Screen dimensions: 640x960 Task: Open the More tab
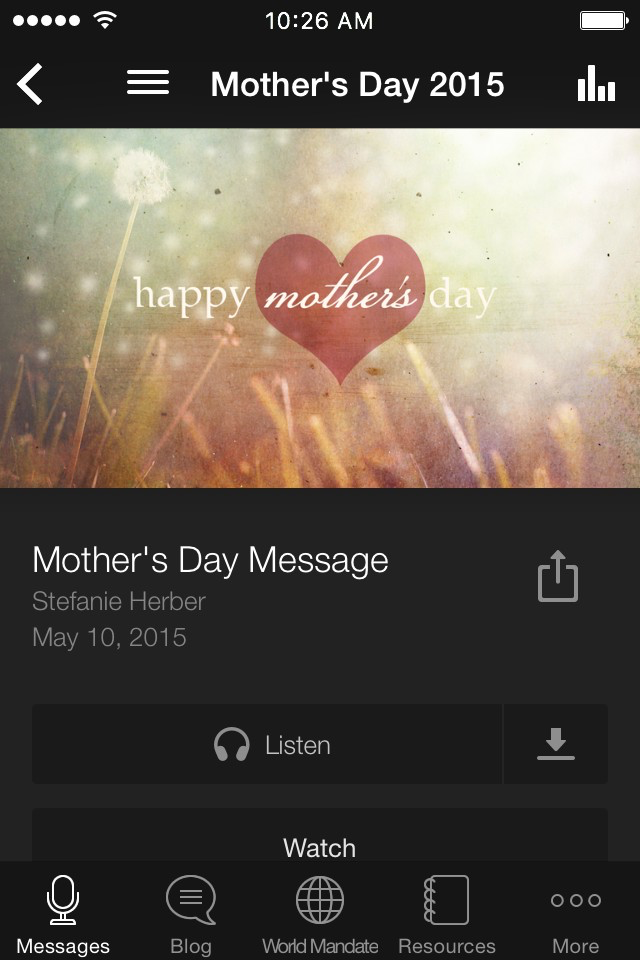point(576,912)
